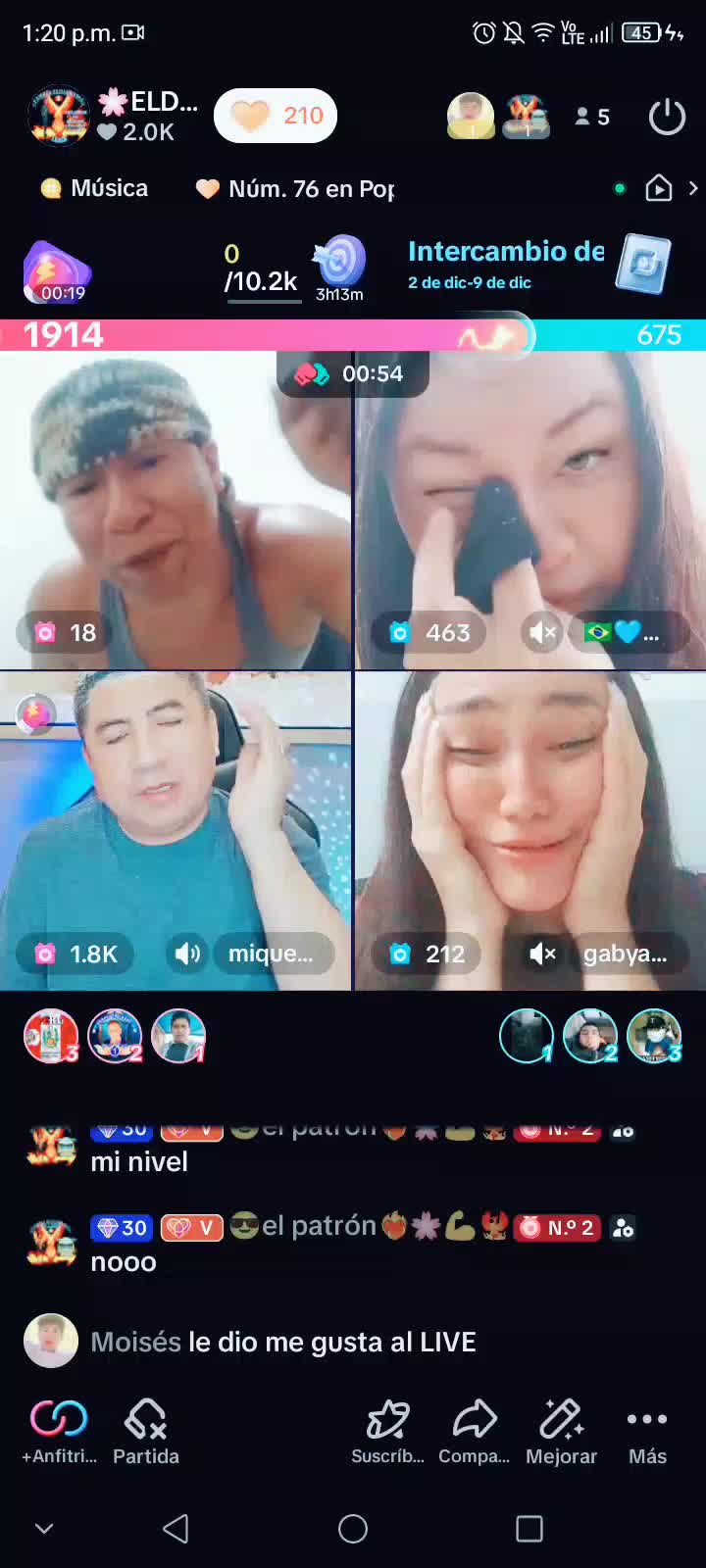
Task: Open Suscripción settings
Action: tap(387, 1431)
